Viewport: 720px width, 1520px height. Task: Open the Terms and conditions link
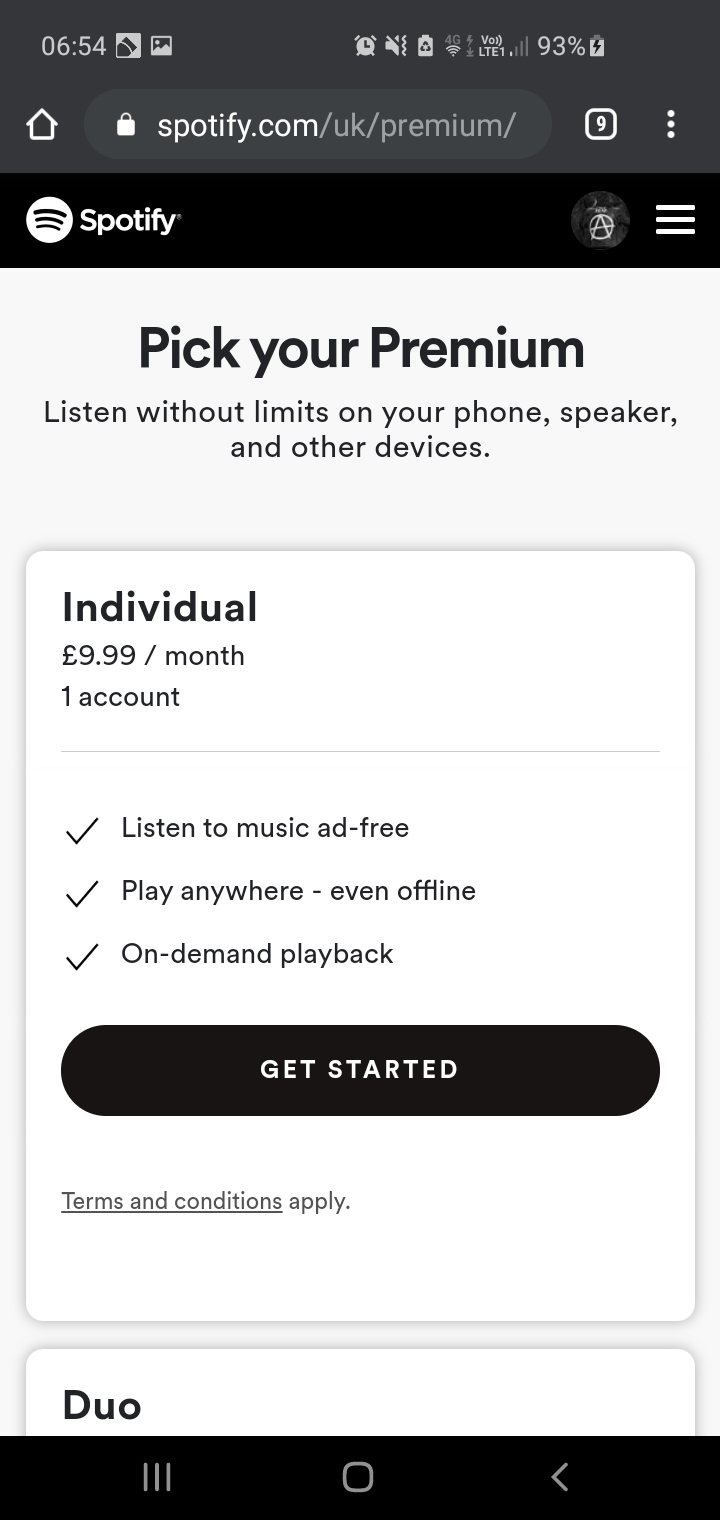click(172, 1201)
